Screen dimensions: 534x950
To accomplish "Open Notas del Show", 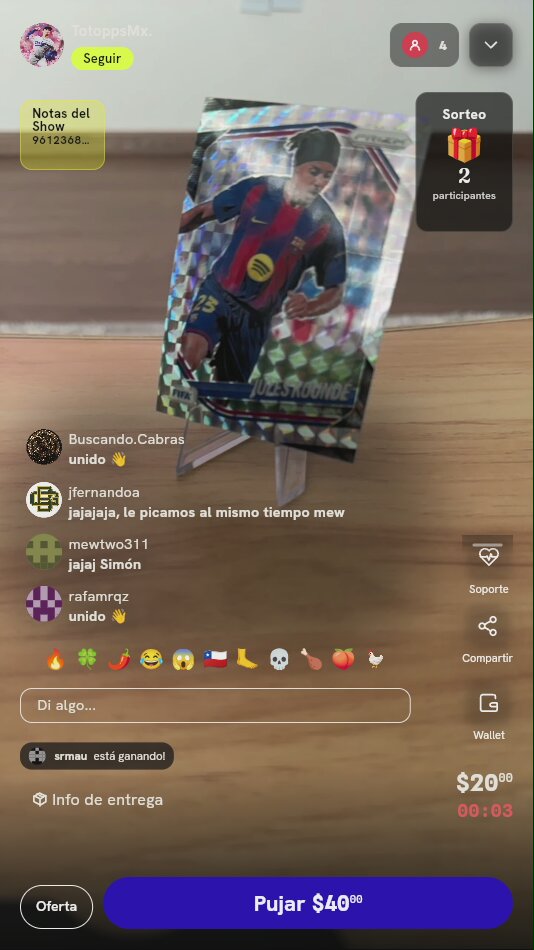I will 62,135.
